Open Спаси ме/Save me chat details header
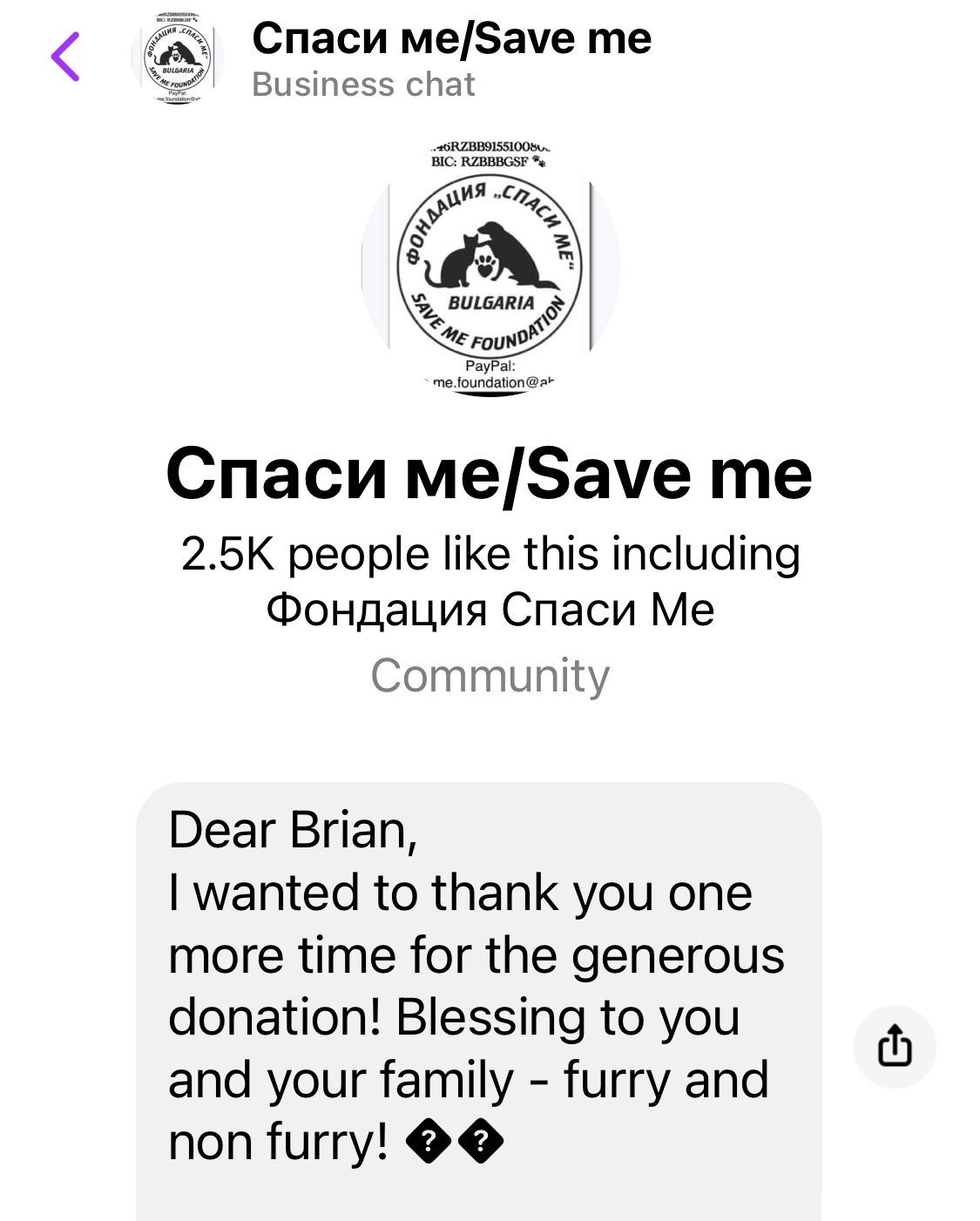980x1221 pixels. point(450,59)
